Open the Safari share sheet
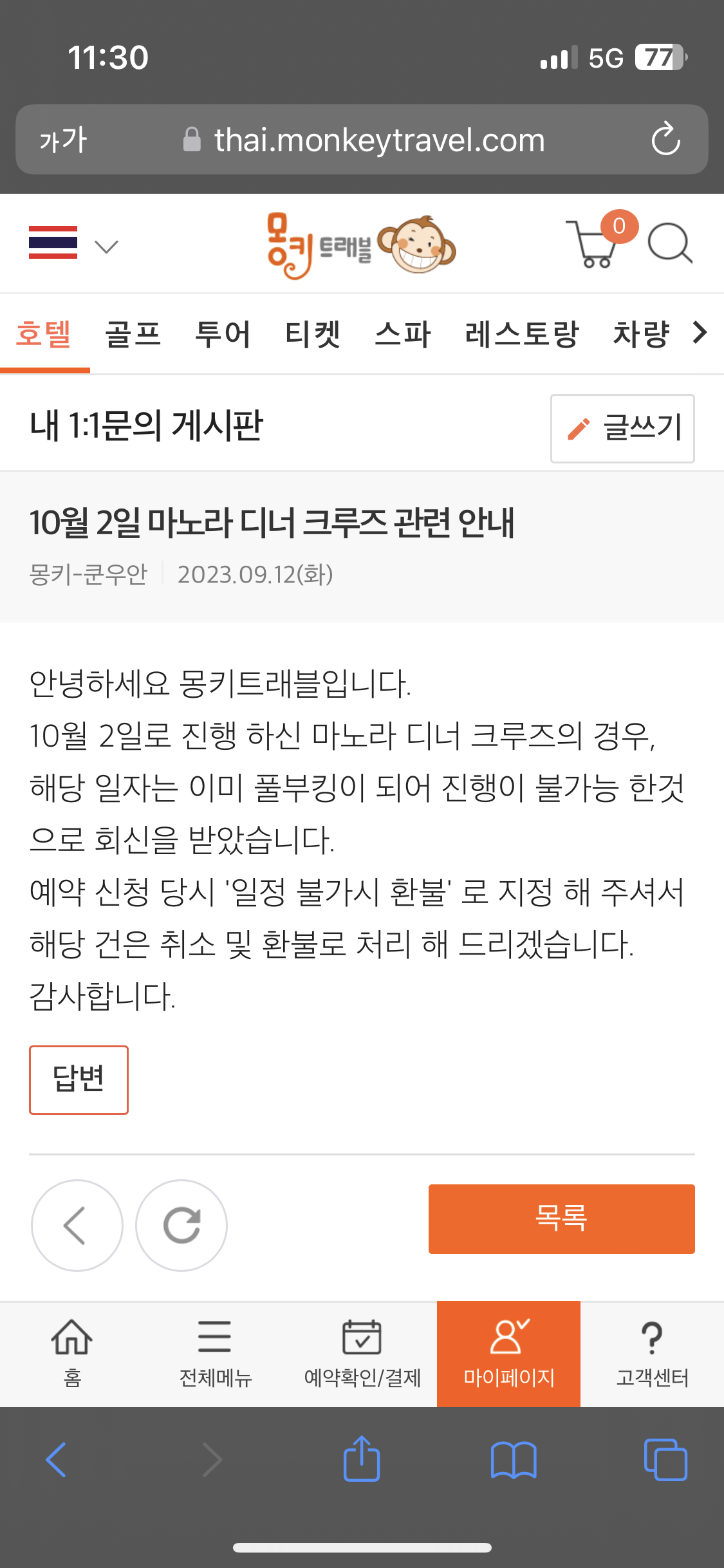The height and width of the screenshot is (1568, 724). pyautogui.click(x=362, y=1459)
